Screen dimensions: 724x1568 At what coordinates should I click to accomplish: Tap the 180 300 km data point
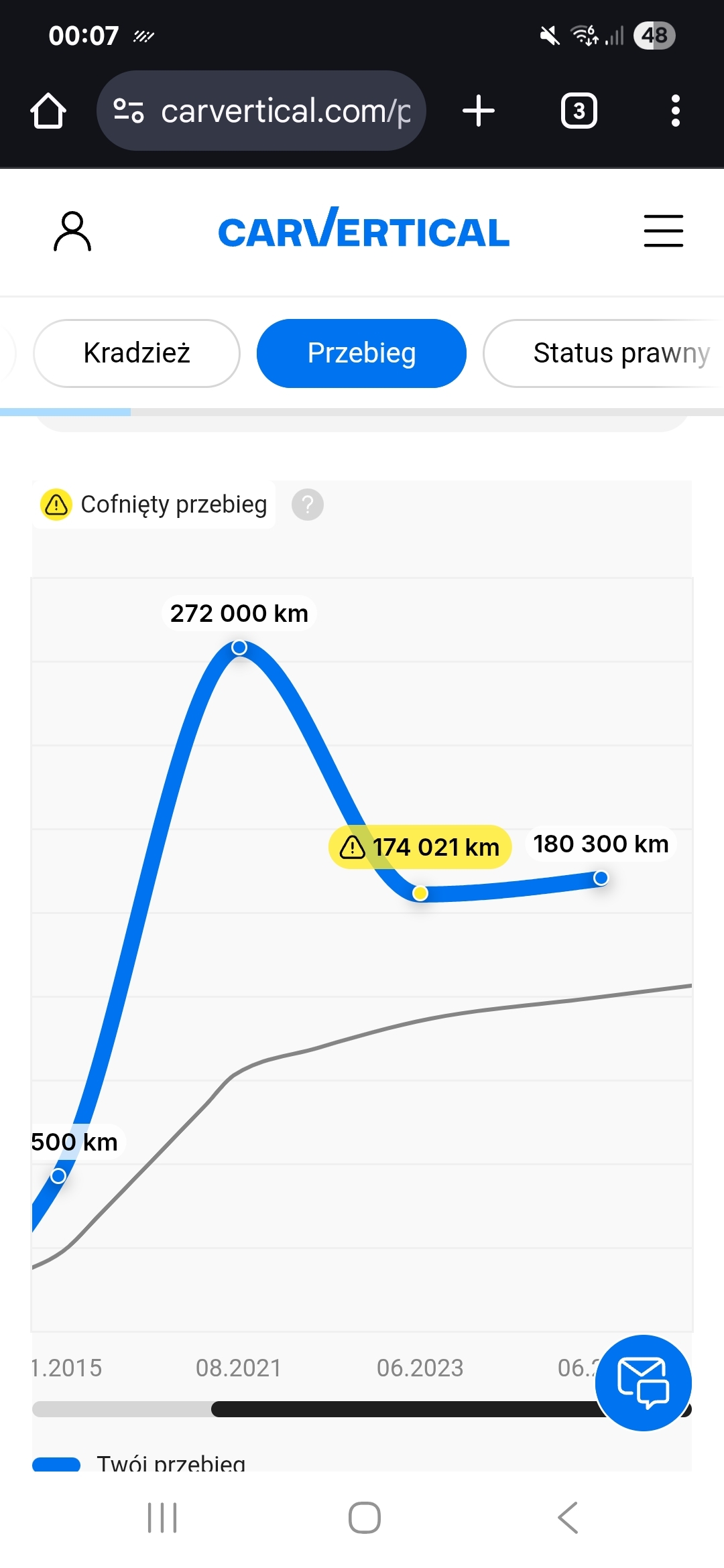[601, 878]
